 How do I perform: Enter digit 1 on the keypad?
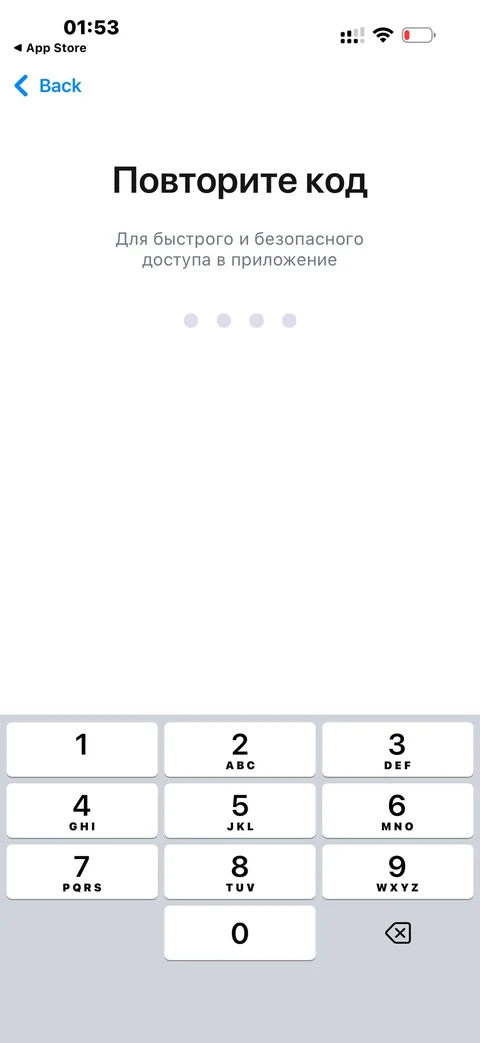[x=82, y=749]
